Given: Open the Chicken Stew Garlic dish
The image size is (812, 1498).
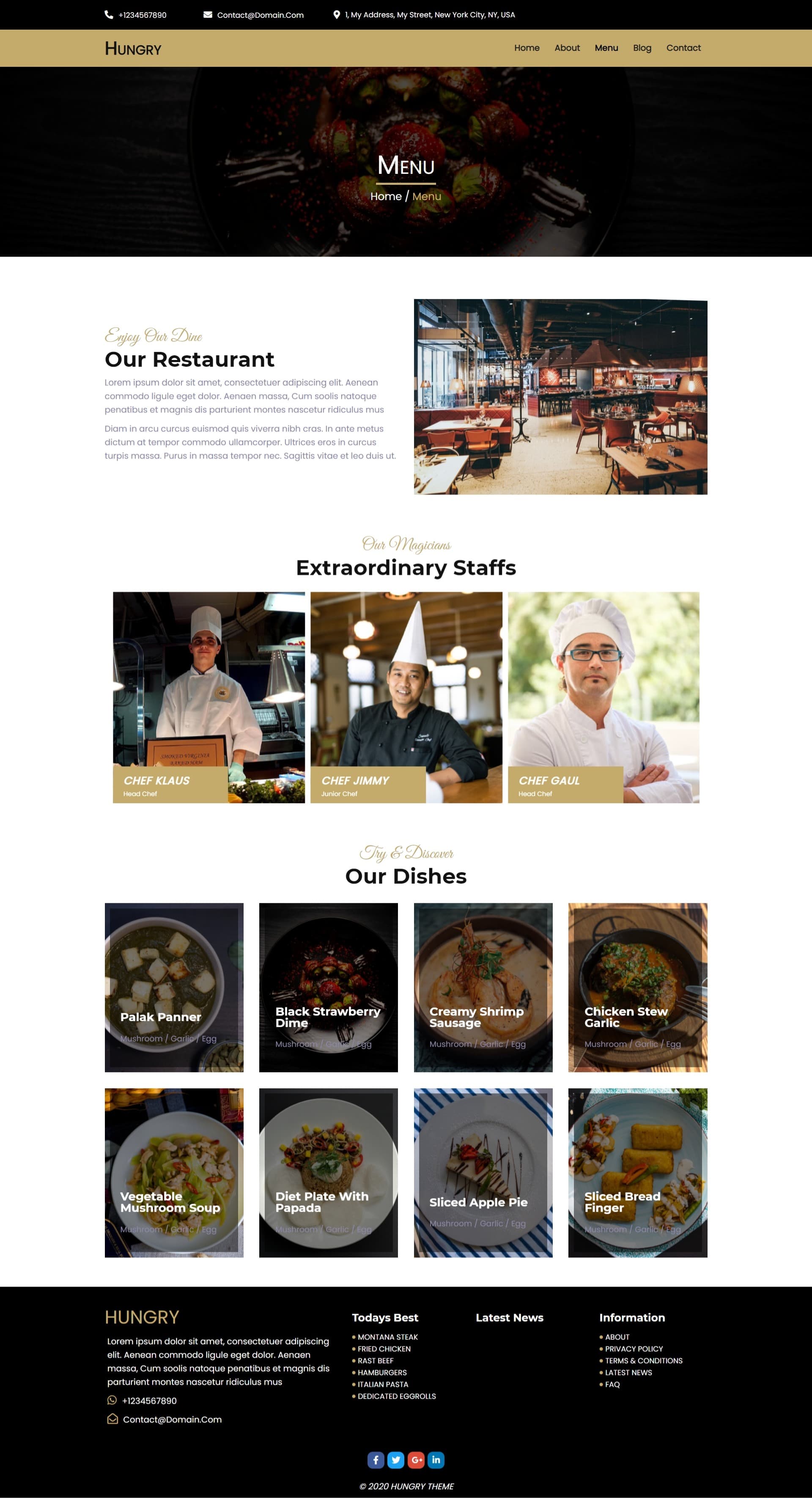Looking at the screenshot, I should (637, 987).
